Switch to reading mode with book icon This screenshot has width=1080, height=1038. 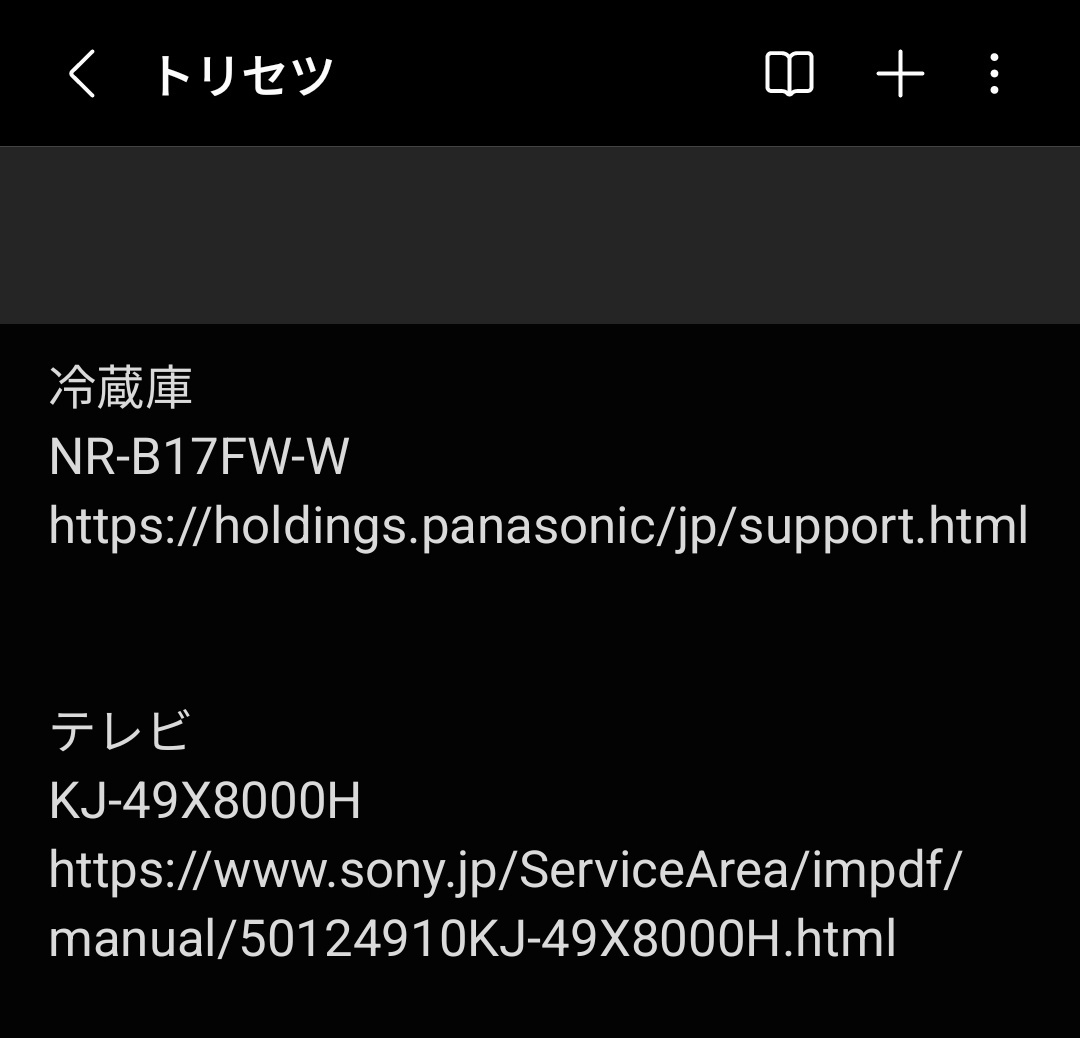[789, 75]
